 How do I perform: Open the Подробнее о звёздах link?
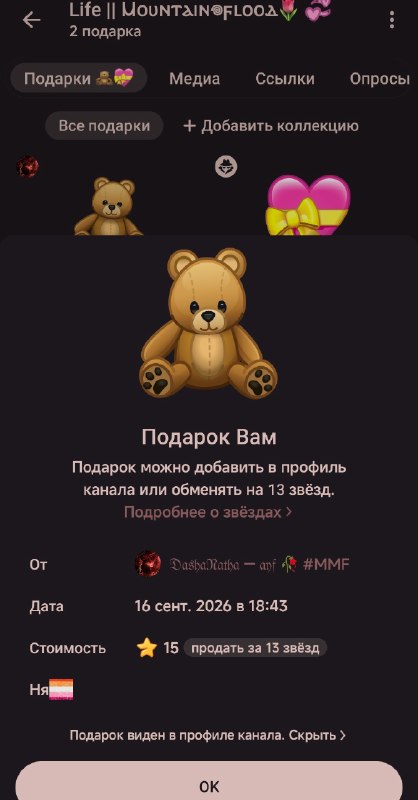(x=208, y=512)
